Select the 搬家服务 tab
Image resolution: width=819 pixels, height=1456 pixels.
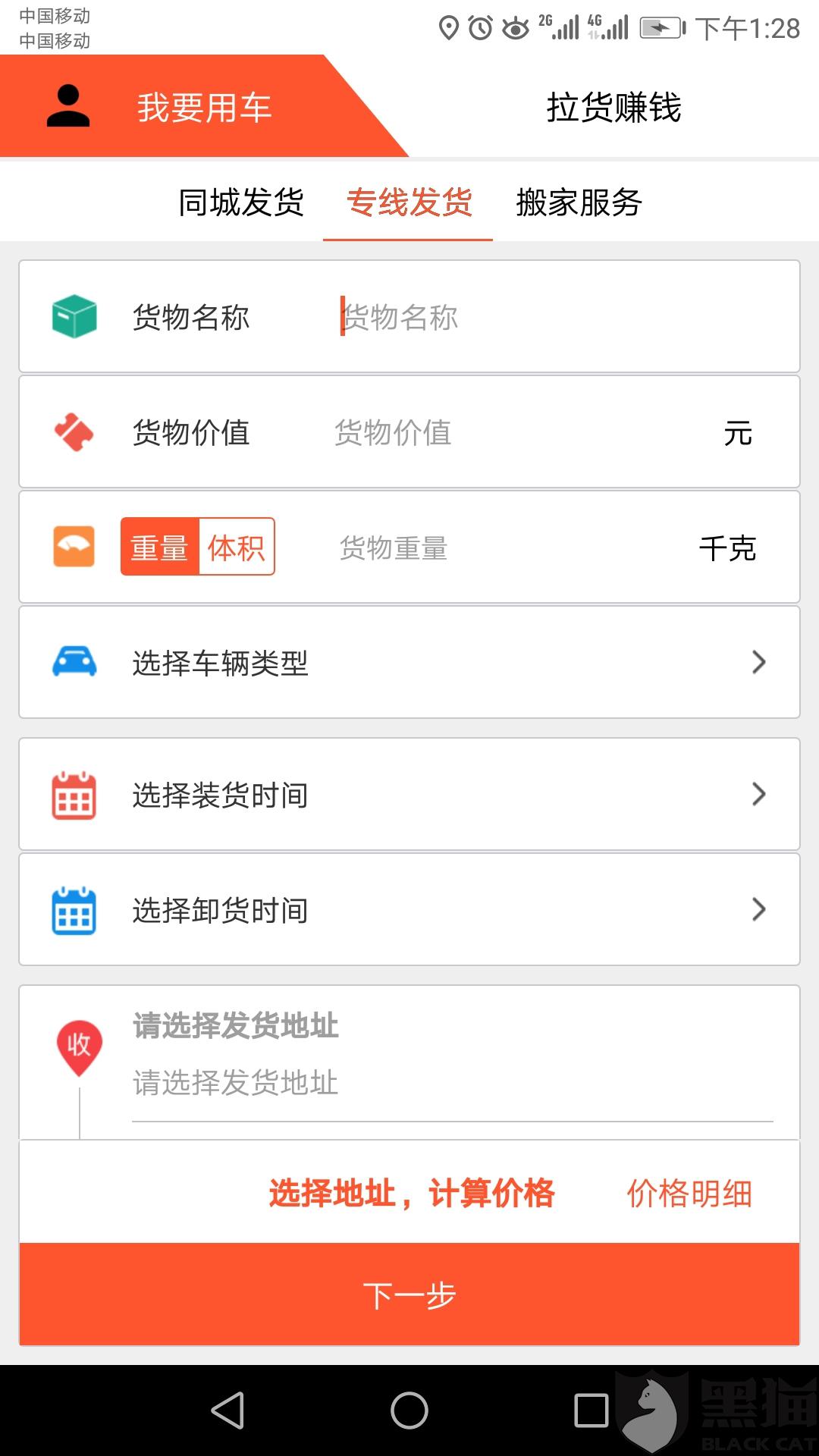point(579,202)
